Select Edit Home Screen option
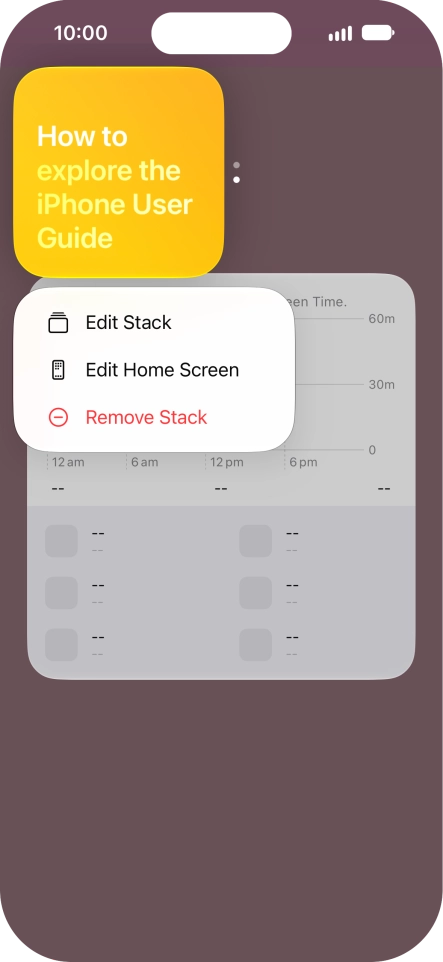443x962 pixels. [x=154, y=370]
